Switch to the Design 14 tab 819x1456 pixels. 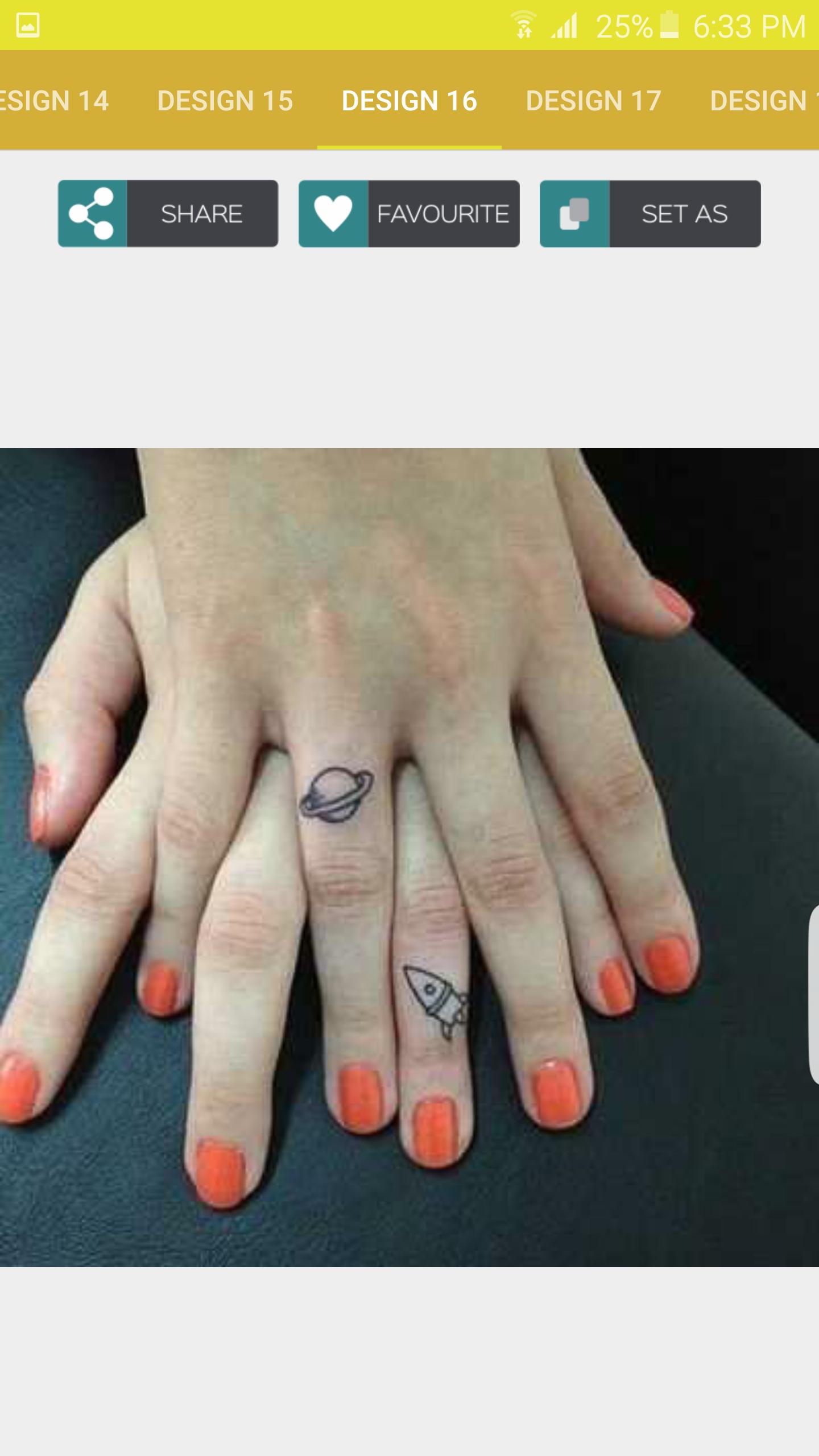[x=54, y=101]
